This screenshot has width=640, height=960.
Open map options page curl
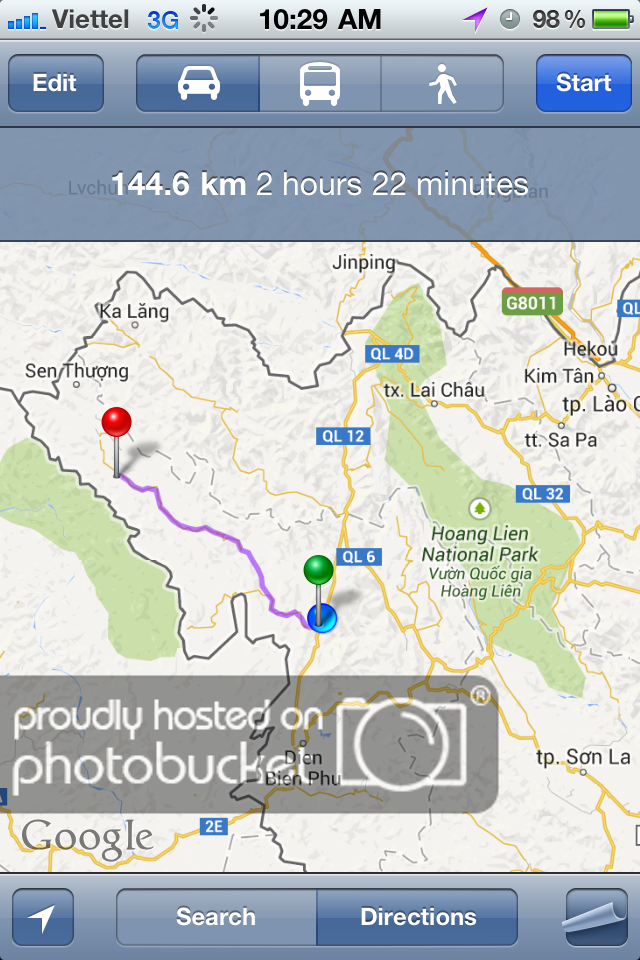tap(595, 917)
